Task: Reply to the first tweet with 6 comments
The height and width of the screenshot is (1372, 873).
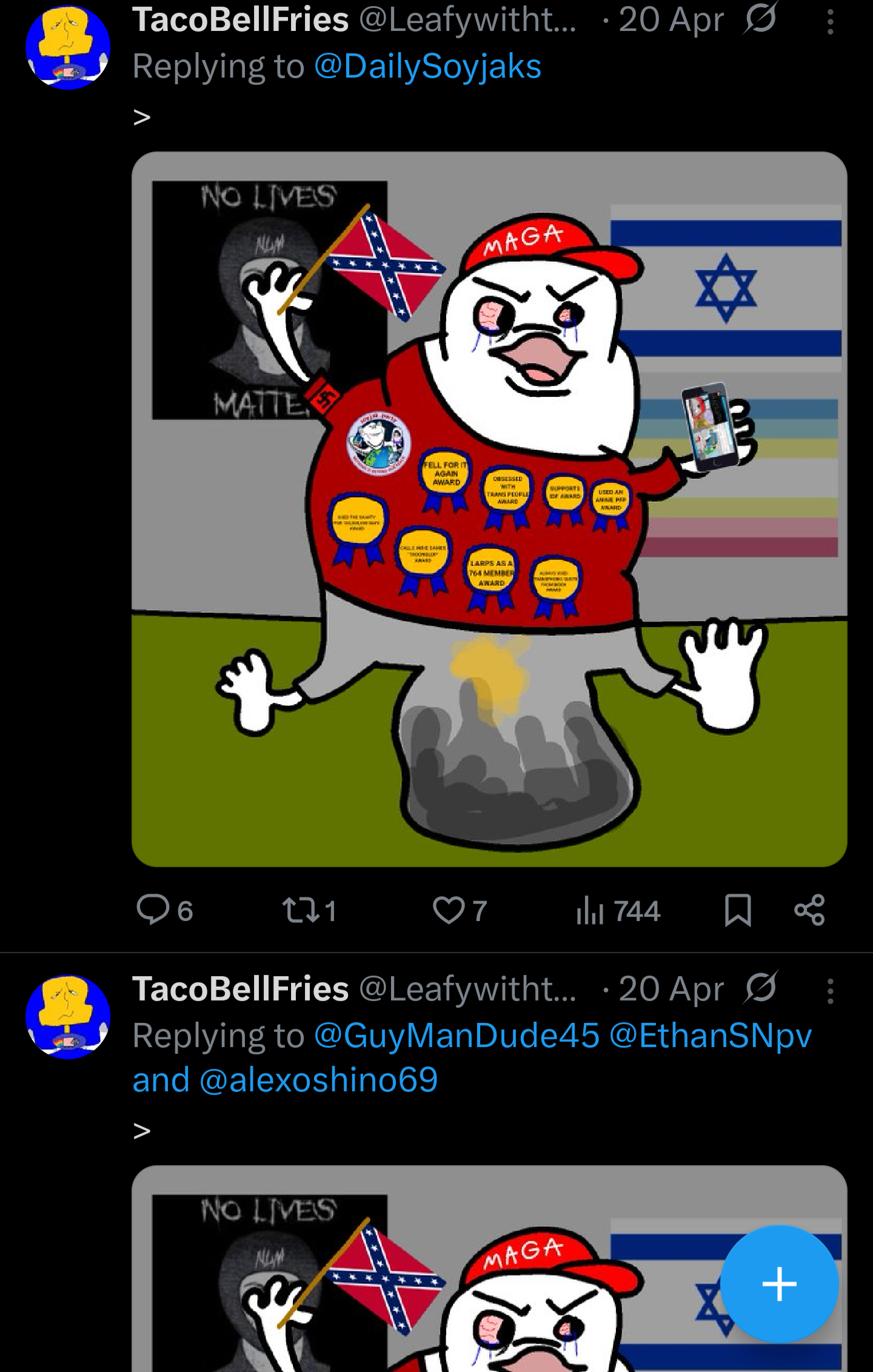Action: point(153,910)
